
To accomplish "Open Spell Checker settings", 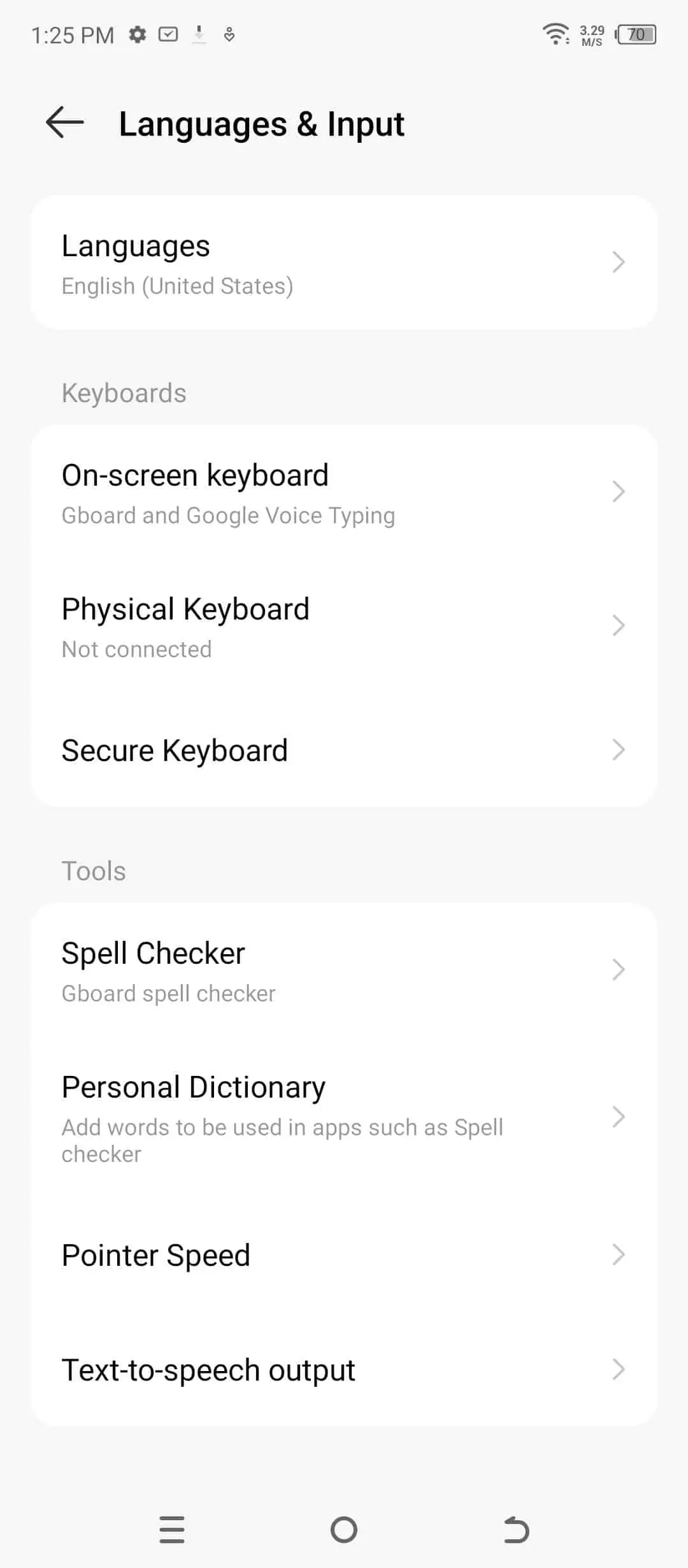I will pos(344,970).
